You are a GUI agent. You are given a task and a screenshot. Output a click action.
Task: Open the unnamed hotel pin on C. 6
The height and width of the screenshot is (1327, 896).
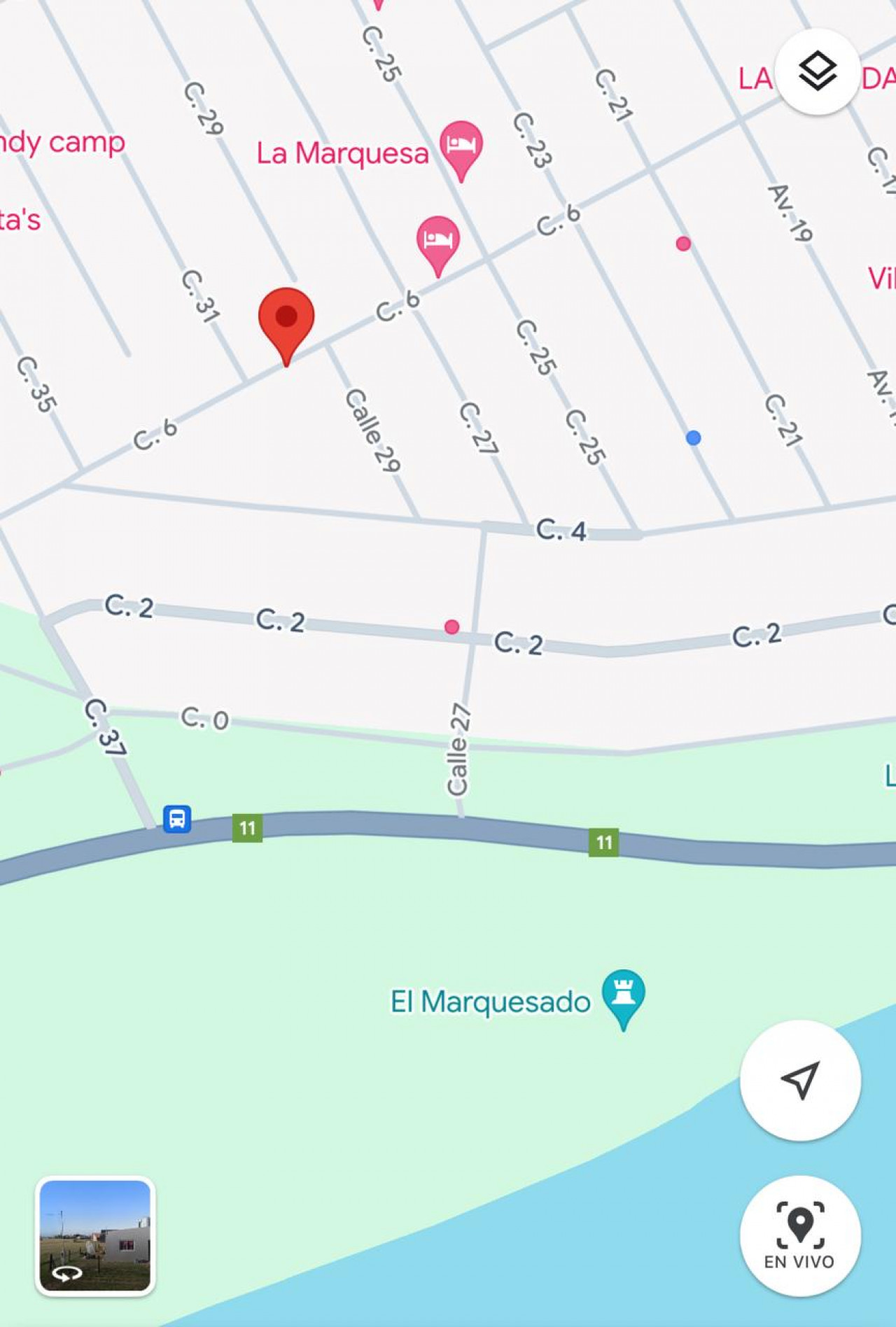click(438, 241)
